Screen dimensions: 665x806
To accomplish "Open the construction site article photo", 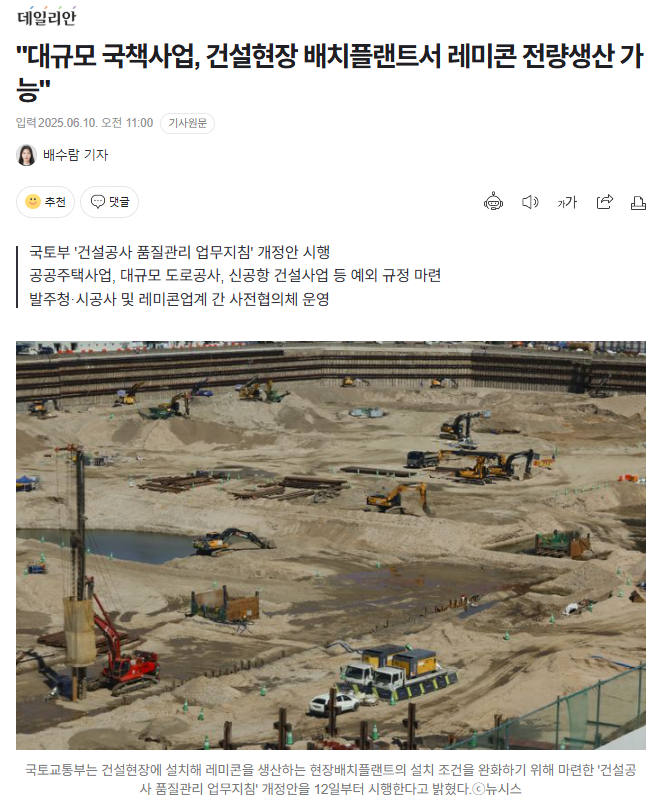I will 331,545.
